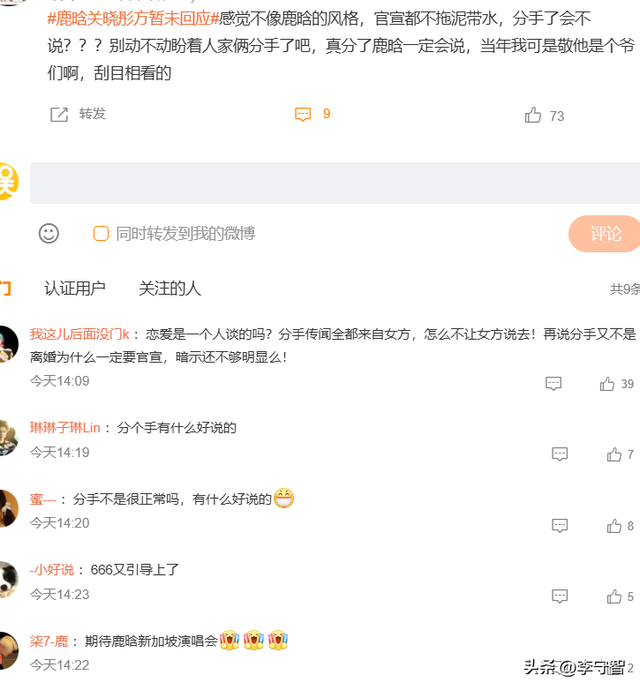This screenshot has height=690, width=640.
Task: Open the post's comments icon showing 9
Action: click(304, 115)
